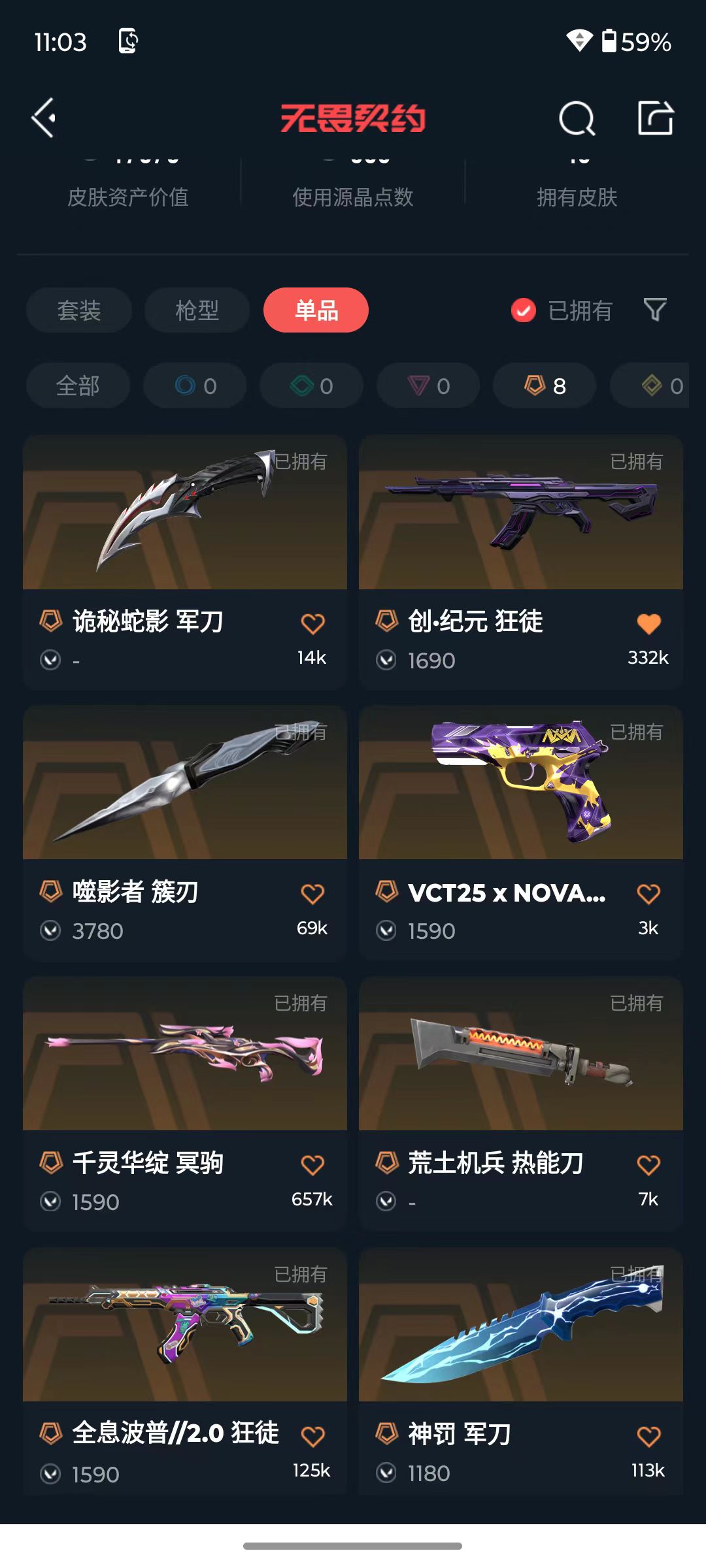Viewport: 706px width, 1568px height.
Task: Go back using the top-left arrow
Action: (44, 118)
